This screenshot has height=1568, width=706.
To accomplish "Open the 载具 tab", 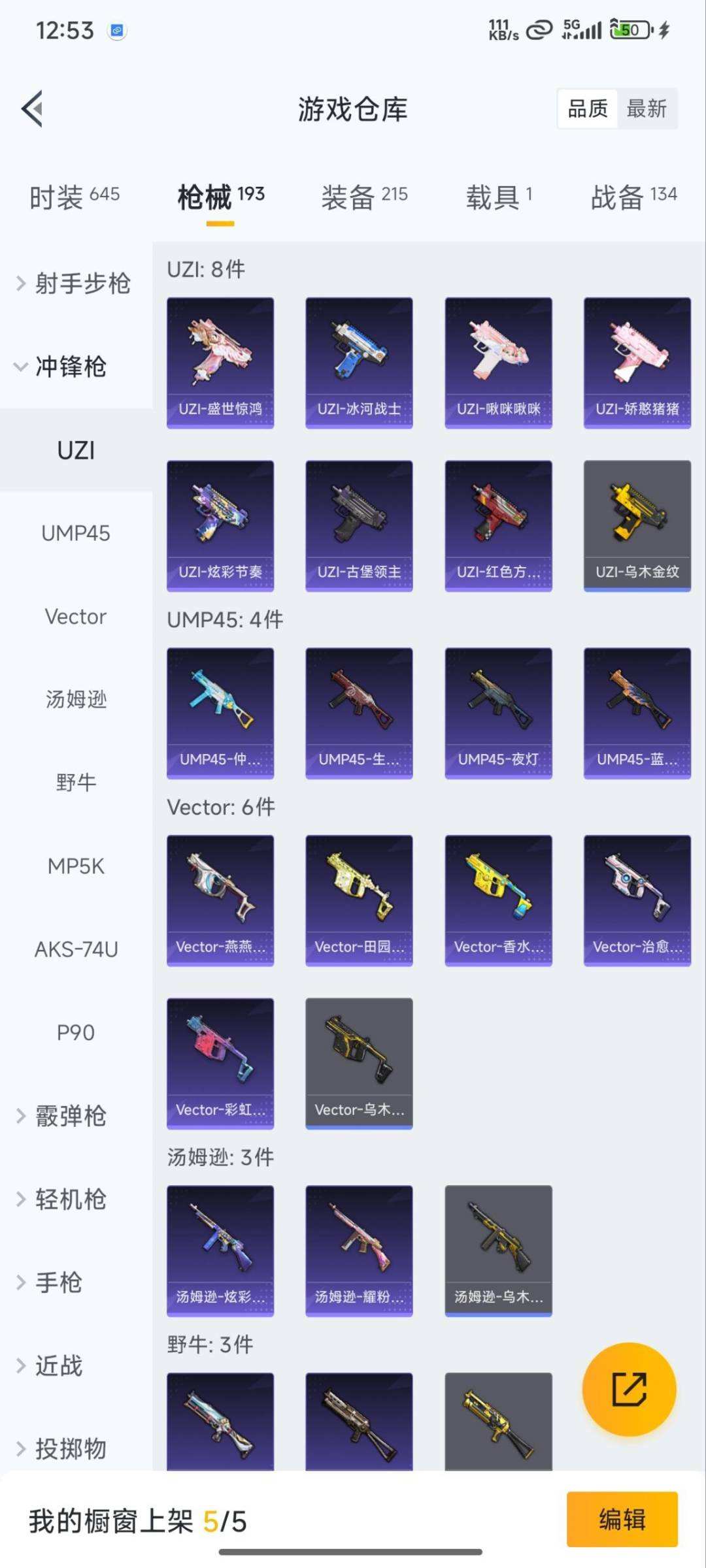I will tap(499, 196).
